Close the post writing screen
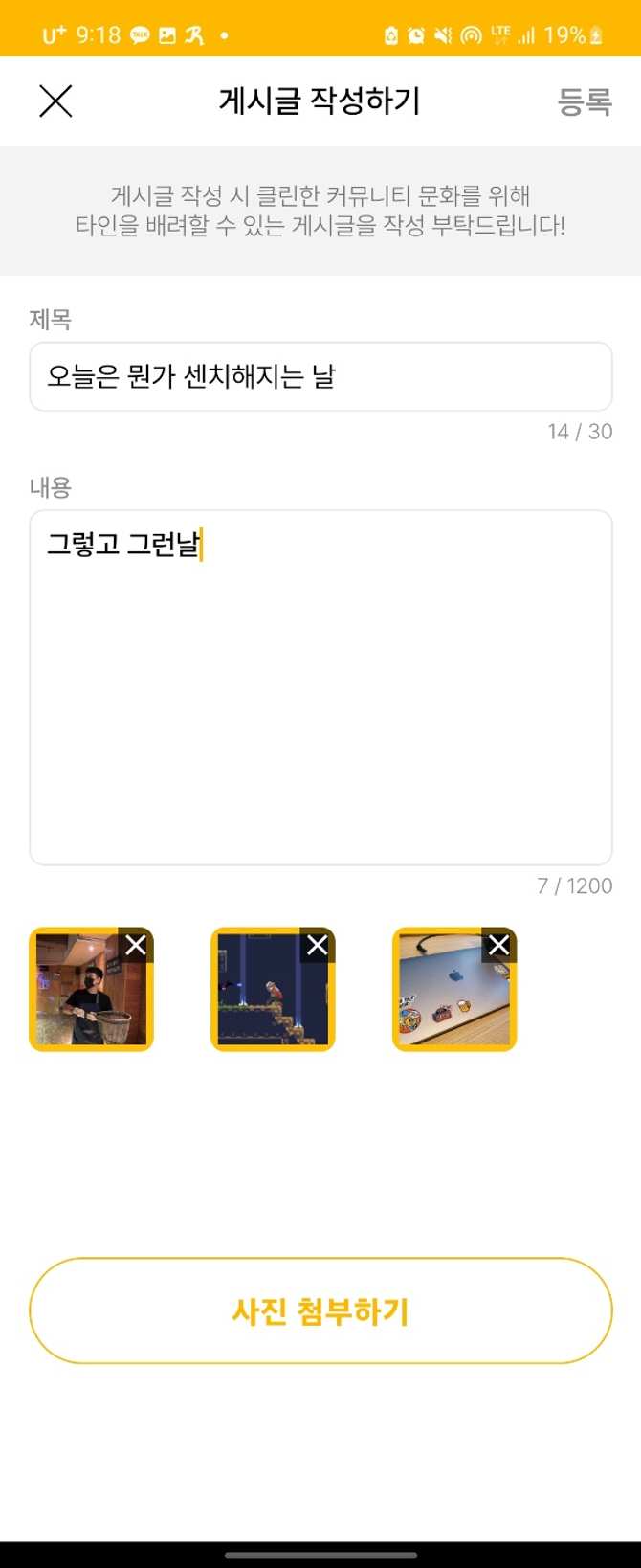The height and width of the screenshot is (1568, 641). click(55, 101)
